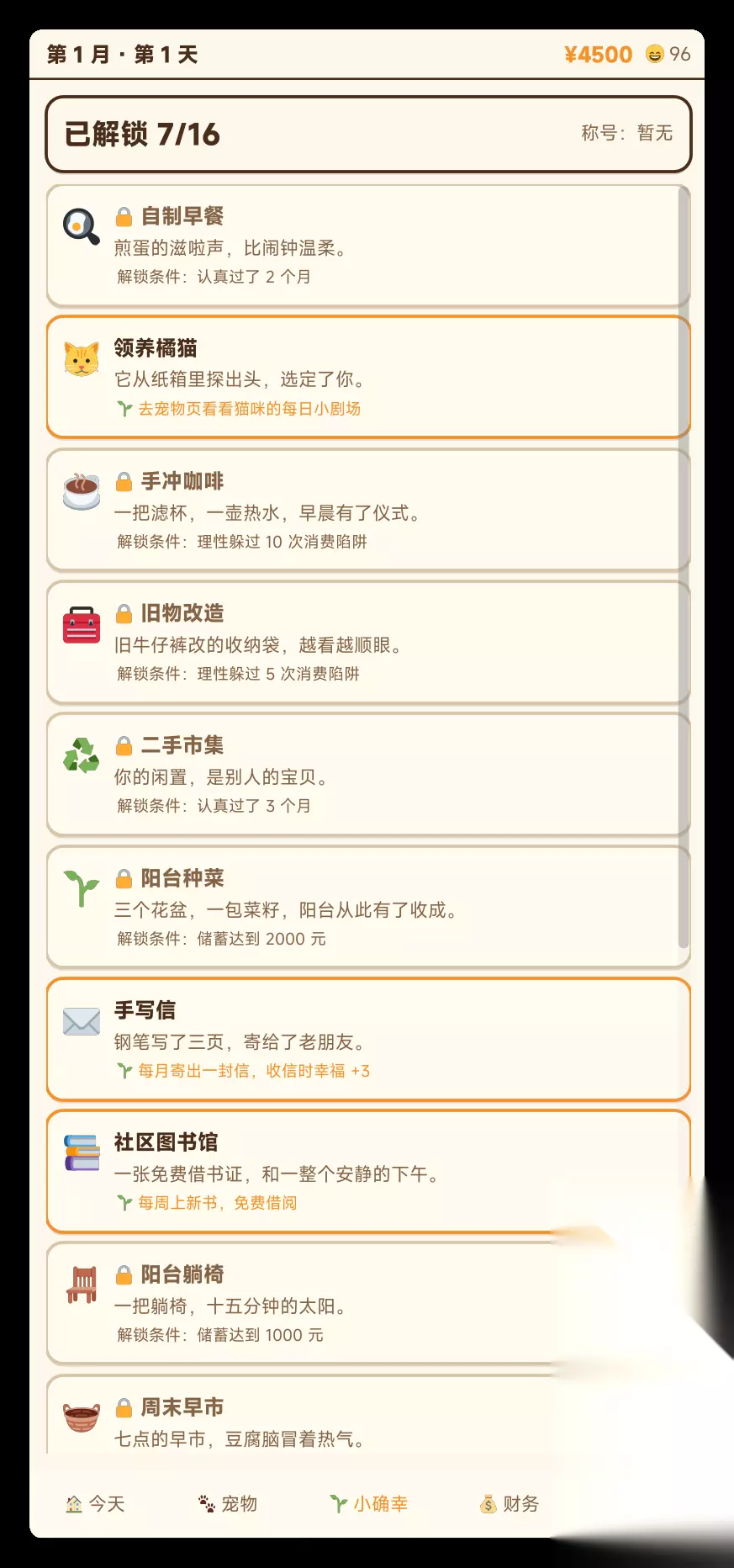This screenshot has width=734, height=1568.
Task: Open the 领养橘猫 card
Action: 368,377
